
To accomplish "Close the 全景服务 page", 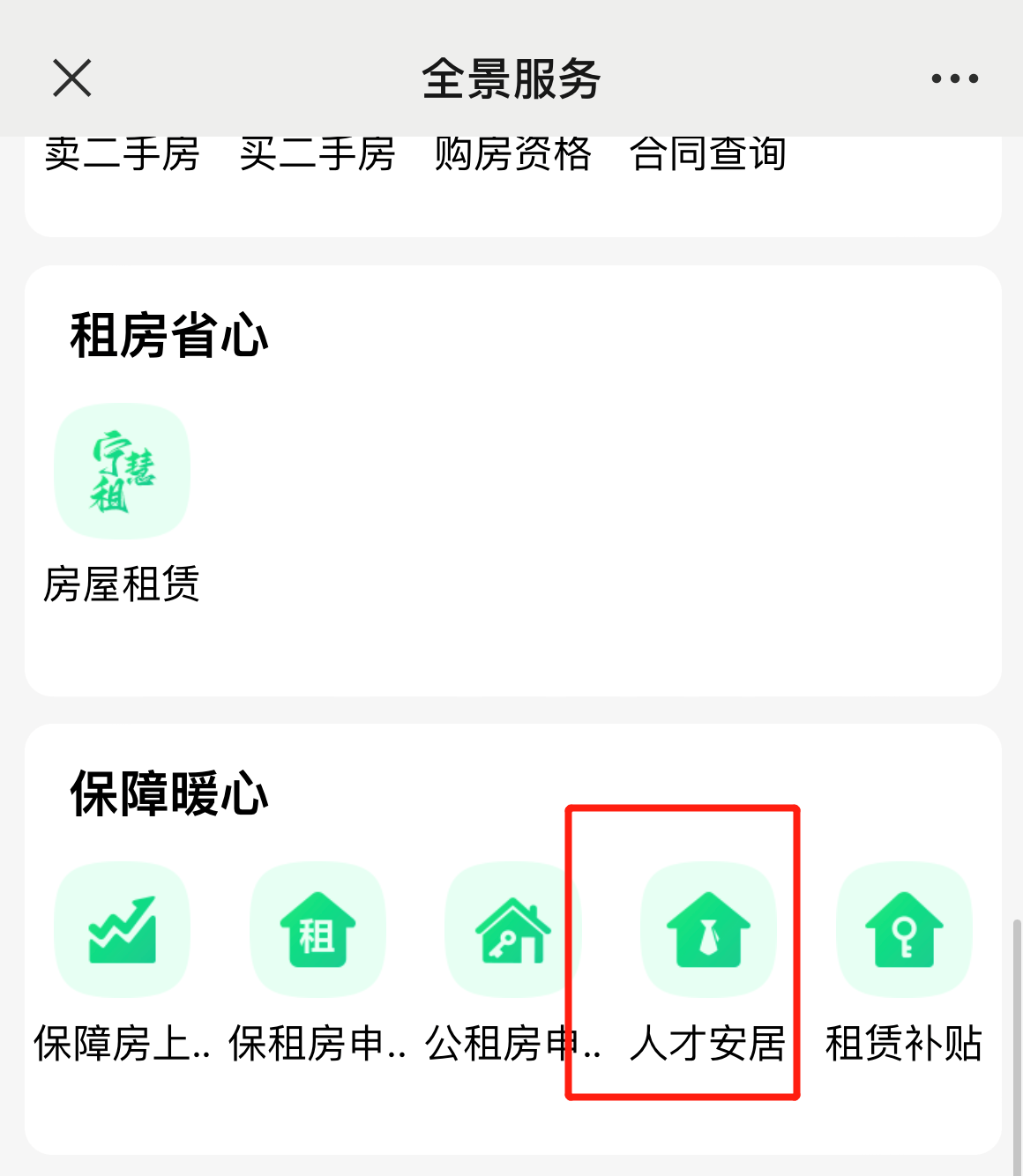I will pos(72,78).
